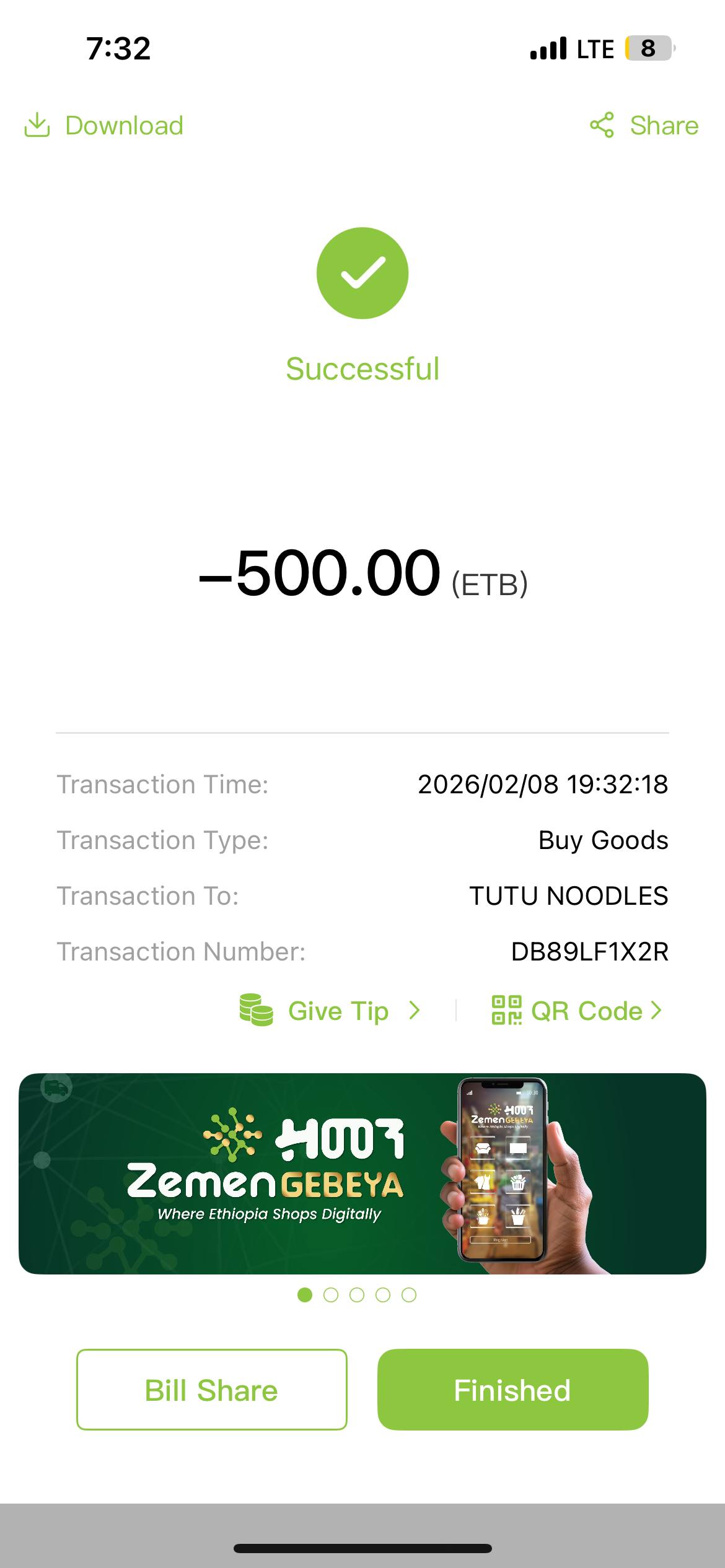Download the transaction receipt
This screenshot has width=725, height=1568.
point(104,126)
